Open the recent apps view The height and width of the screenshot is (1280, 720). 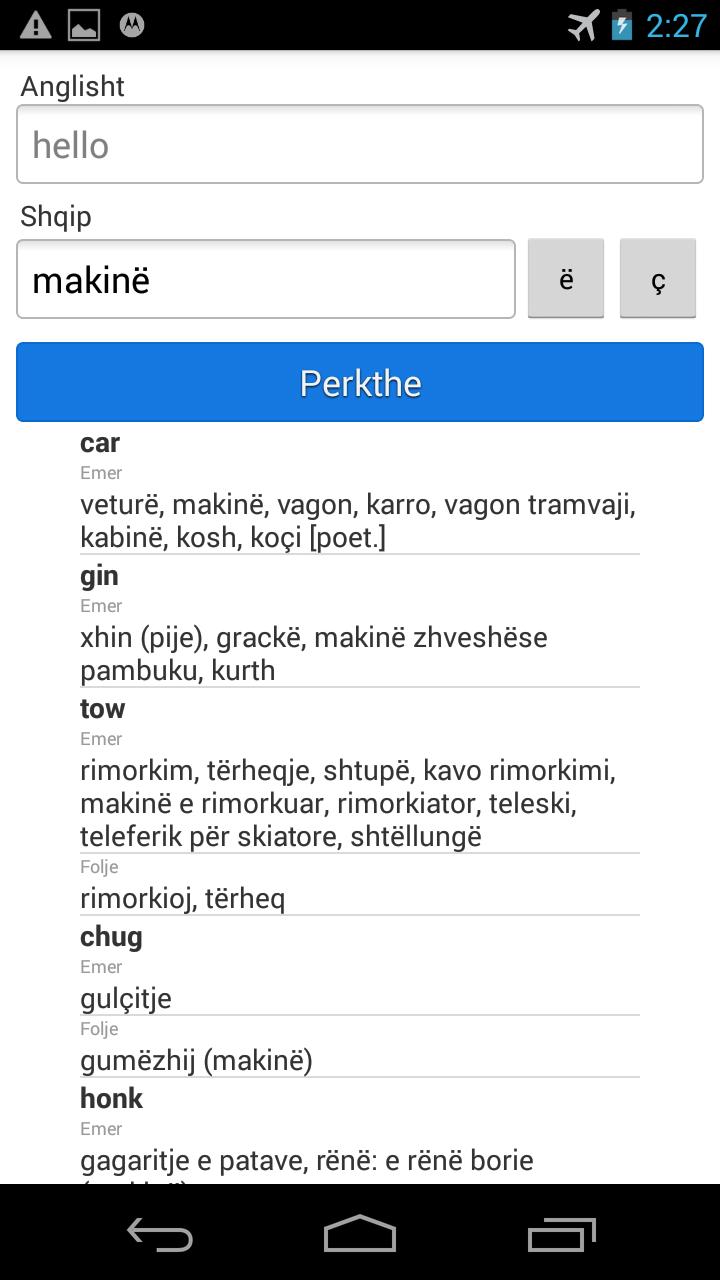tap(561, 1234)
